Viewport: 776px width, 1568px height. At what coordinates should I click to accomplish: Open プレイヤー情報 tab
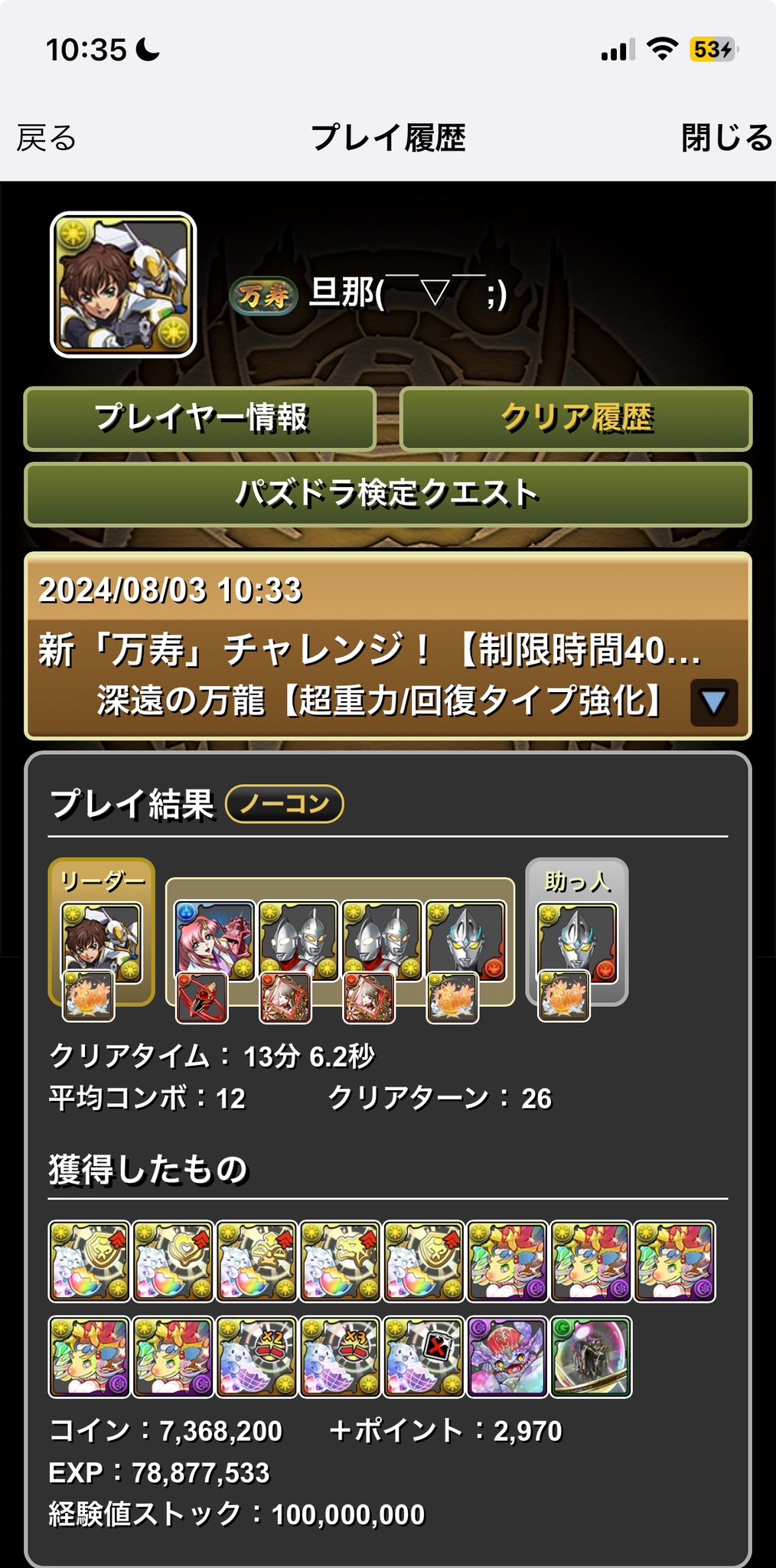click(201, 419)
